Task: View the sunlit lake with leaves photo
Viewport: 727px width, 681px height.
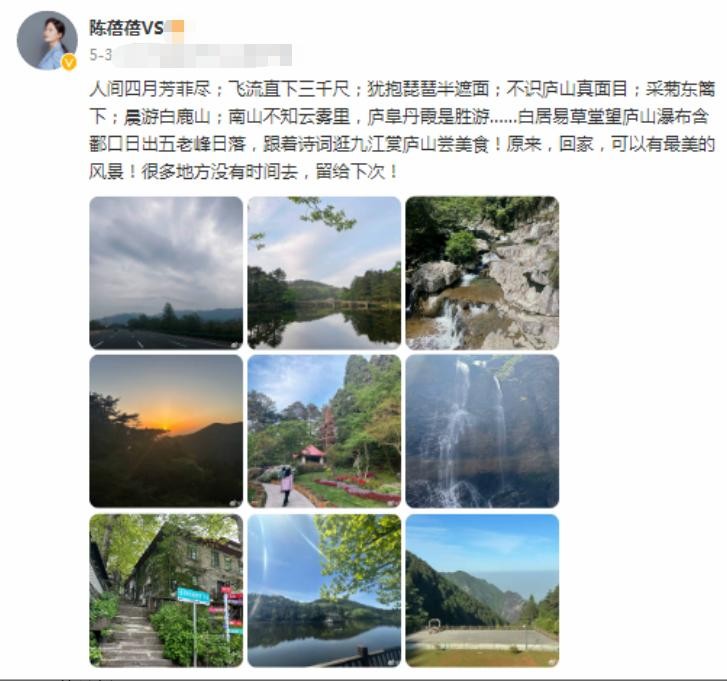Action: (x=324, y=590)
